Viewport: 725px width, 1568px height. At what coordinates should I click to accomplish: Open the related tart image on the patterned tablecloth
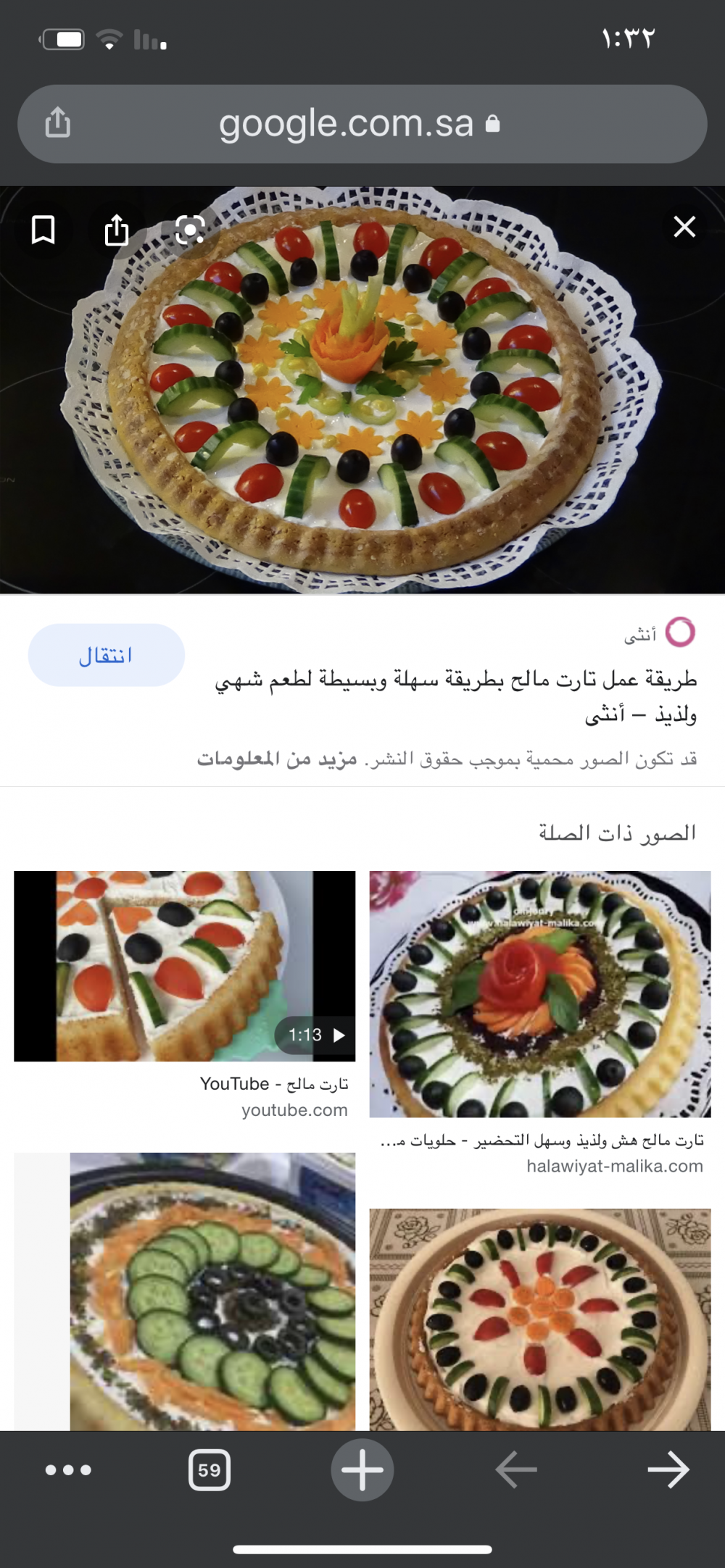tap(539, 1319)
